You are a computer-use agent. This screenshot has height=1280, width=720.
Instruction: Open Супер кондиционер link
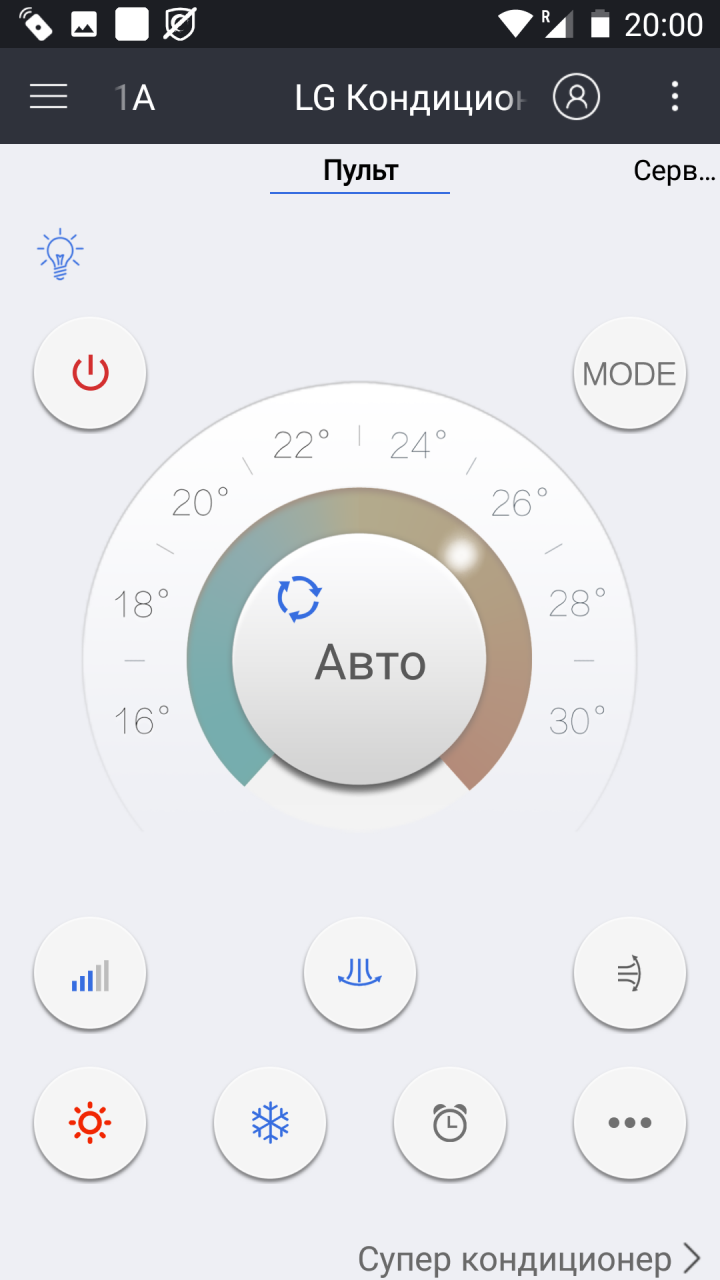(x=529, y=1257)
